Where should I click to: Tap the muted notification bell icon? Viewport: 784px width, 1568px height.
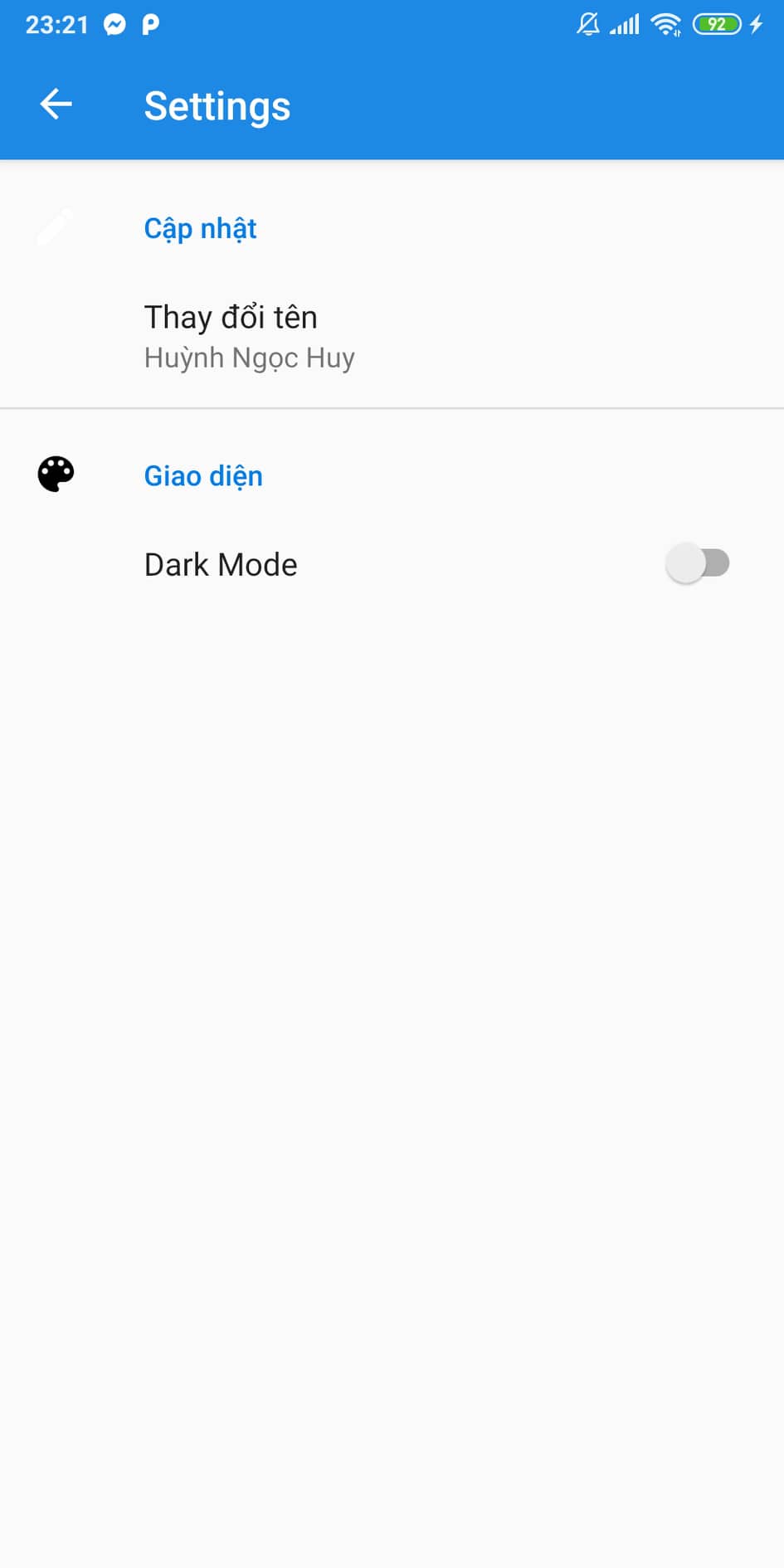[x=587, y=25]
